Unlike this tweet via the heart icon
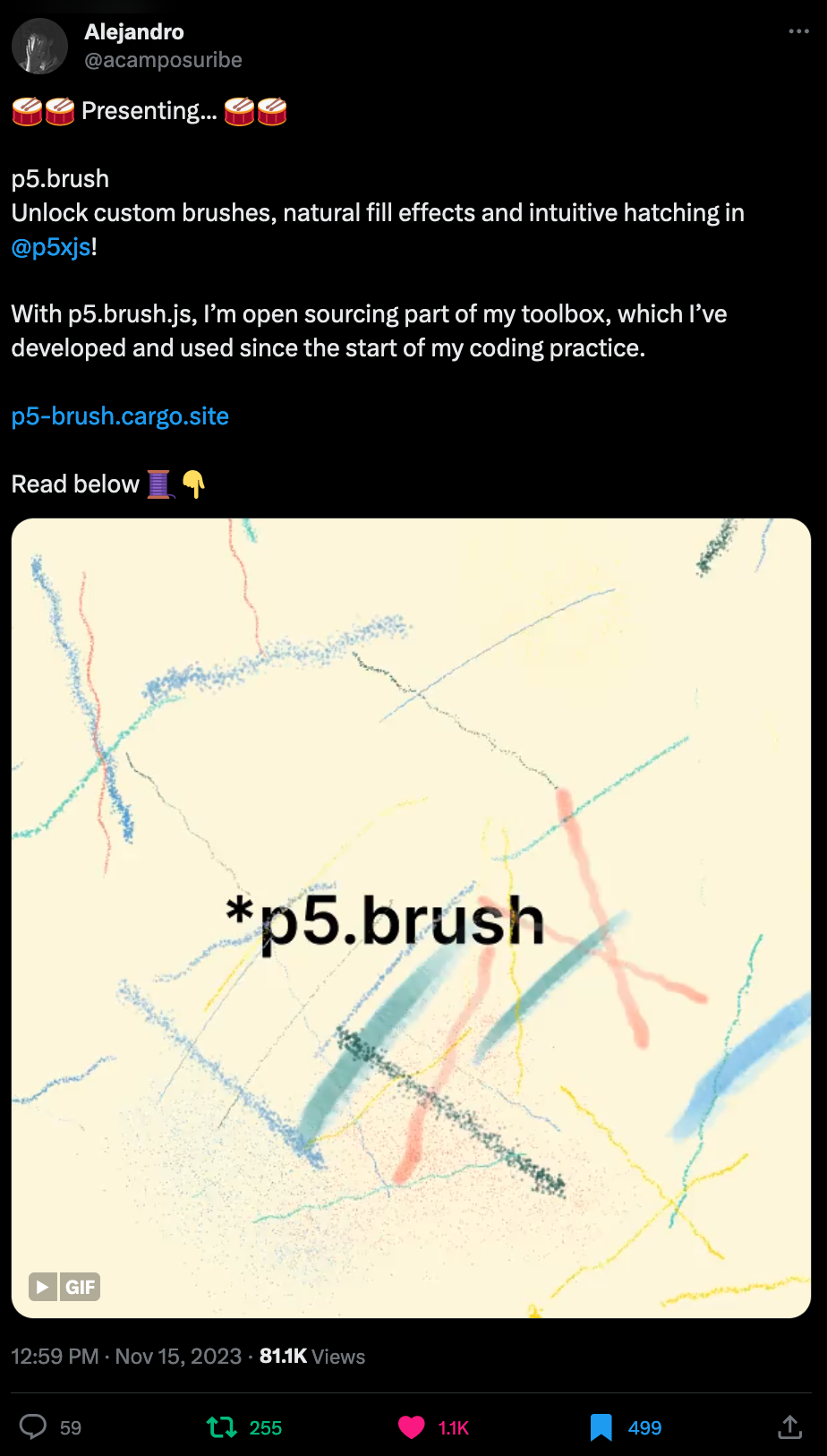 pos(412,1426)
